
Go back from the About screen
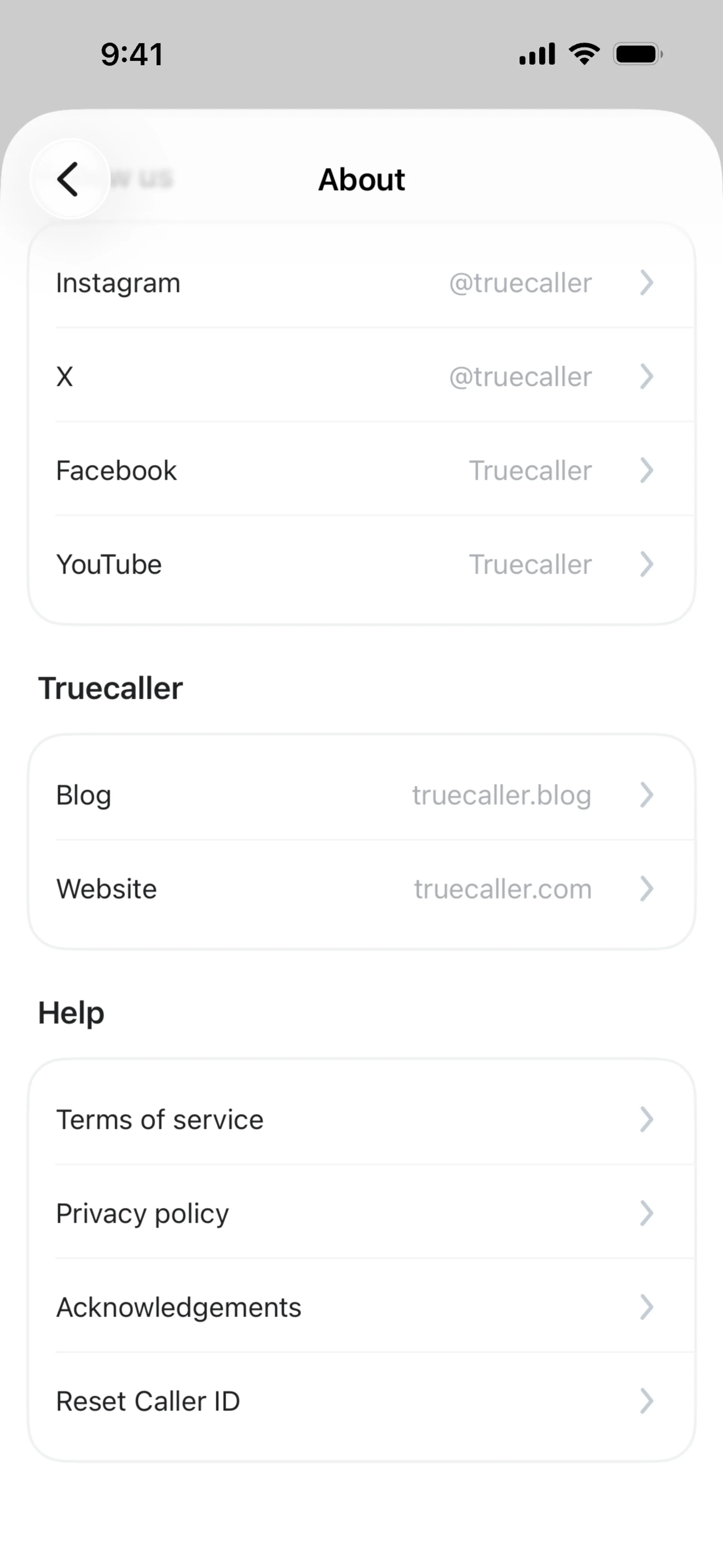tap(69, 179)
